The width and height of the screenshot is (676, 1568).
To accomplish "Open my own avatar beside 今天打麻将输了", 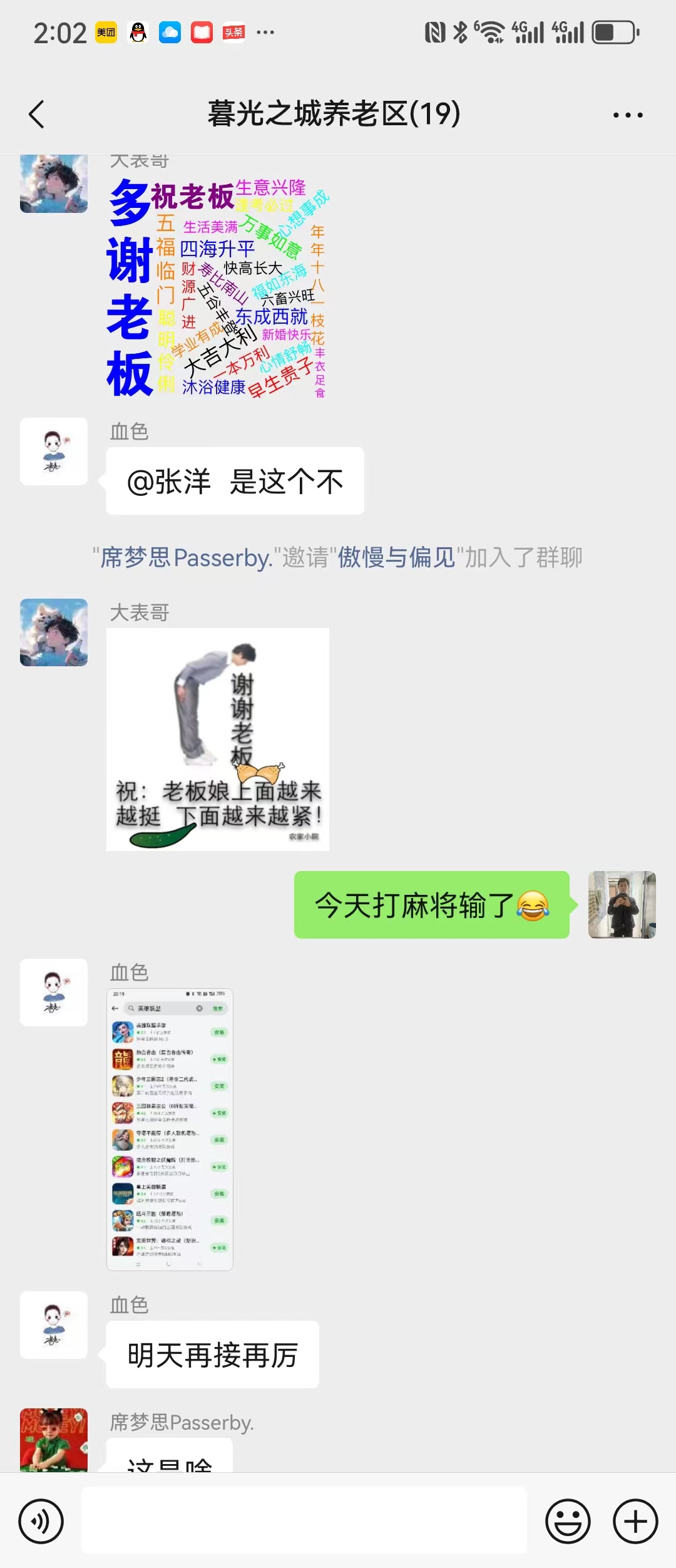I will 622,904.
